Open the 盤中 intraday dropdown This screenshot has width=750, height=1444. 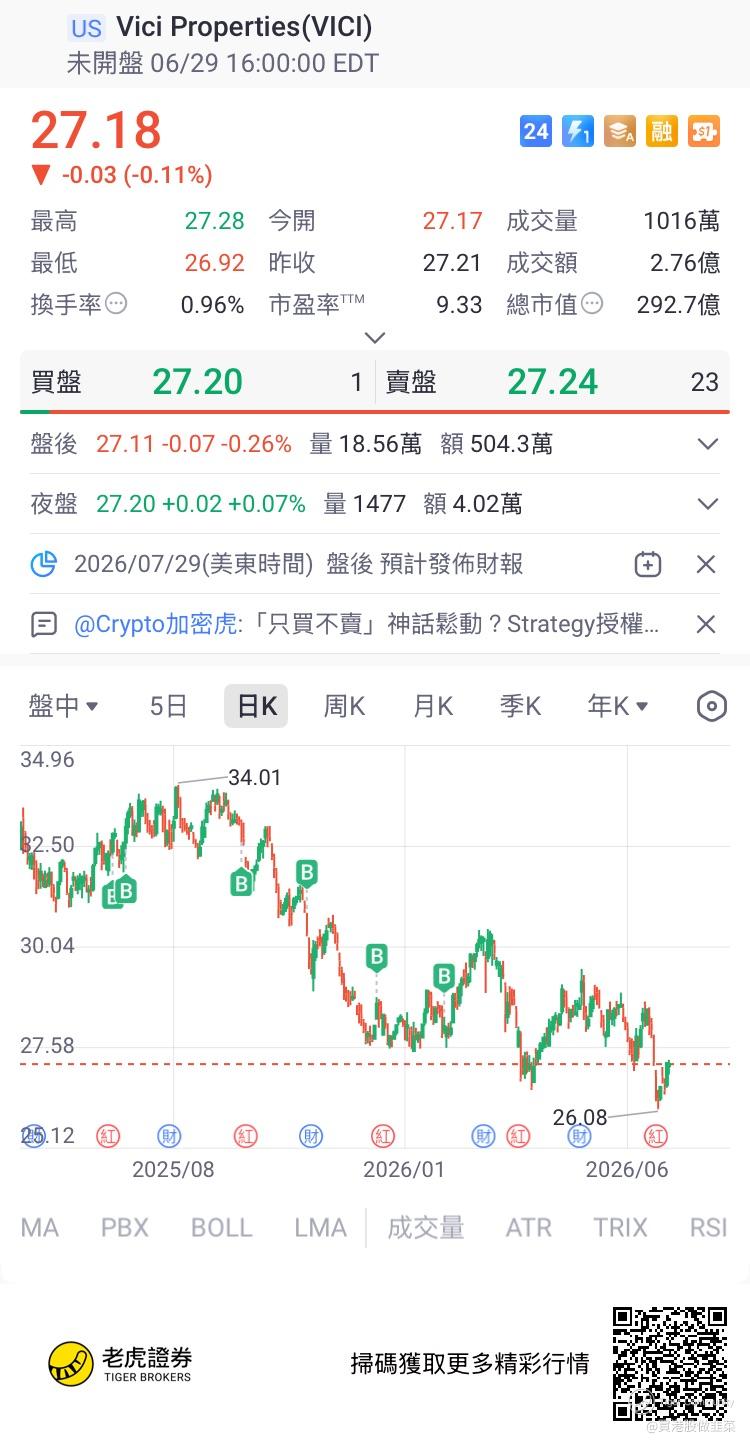pos(63,706)
